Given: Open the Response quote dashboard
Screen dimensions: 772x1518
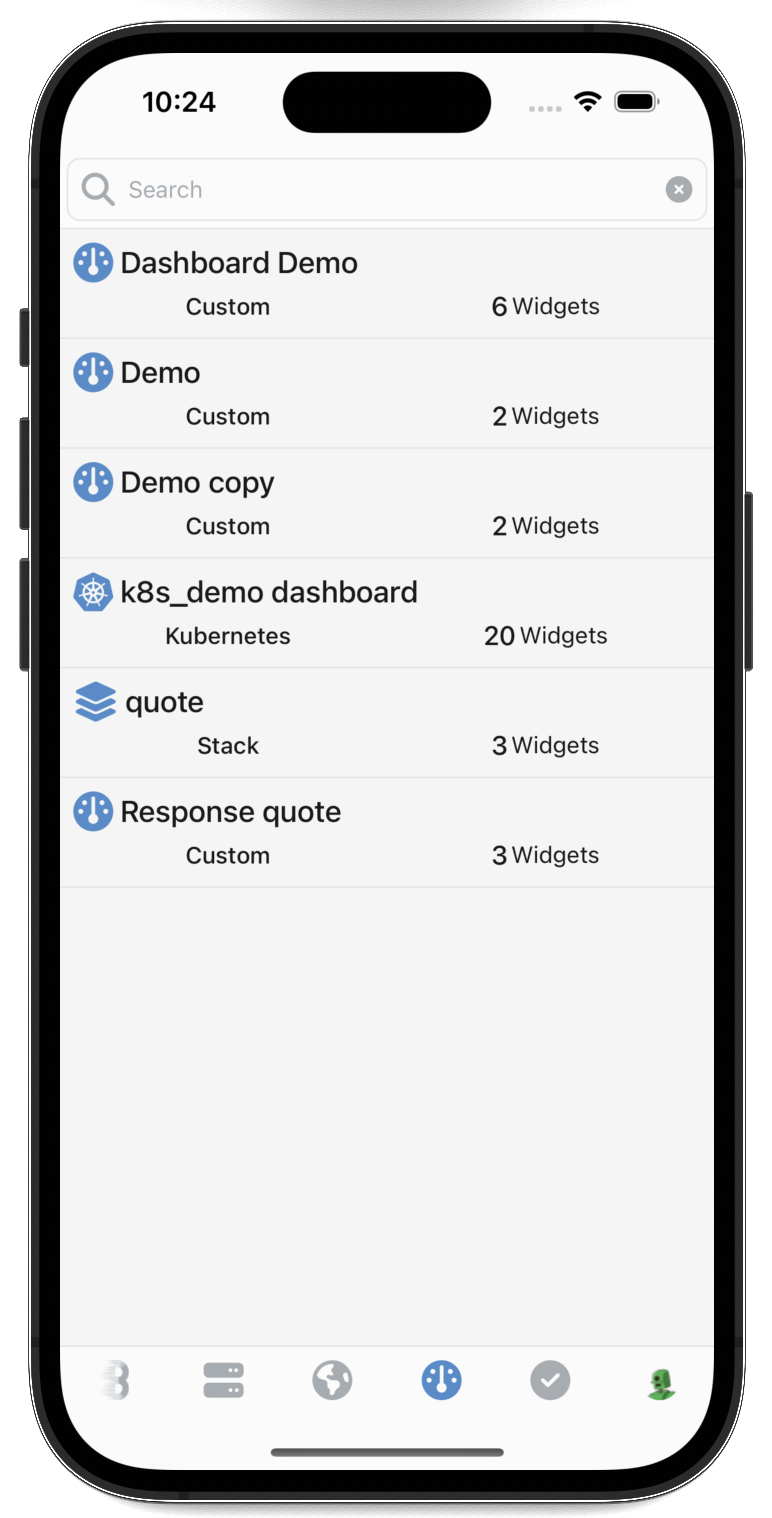Looking at the screenshot, I should point(386,833).
